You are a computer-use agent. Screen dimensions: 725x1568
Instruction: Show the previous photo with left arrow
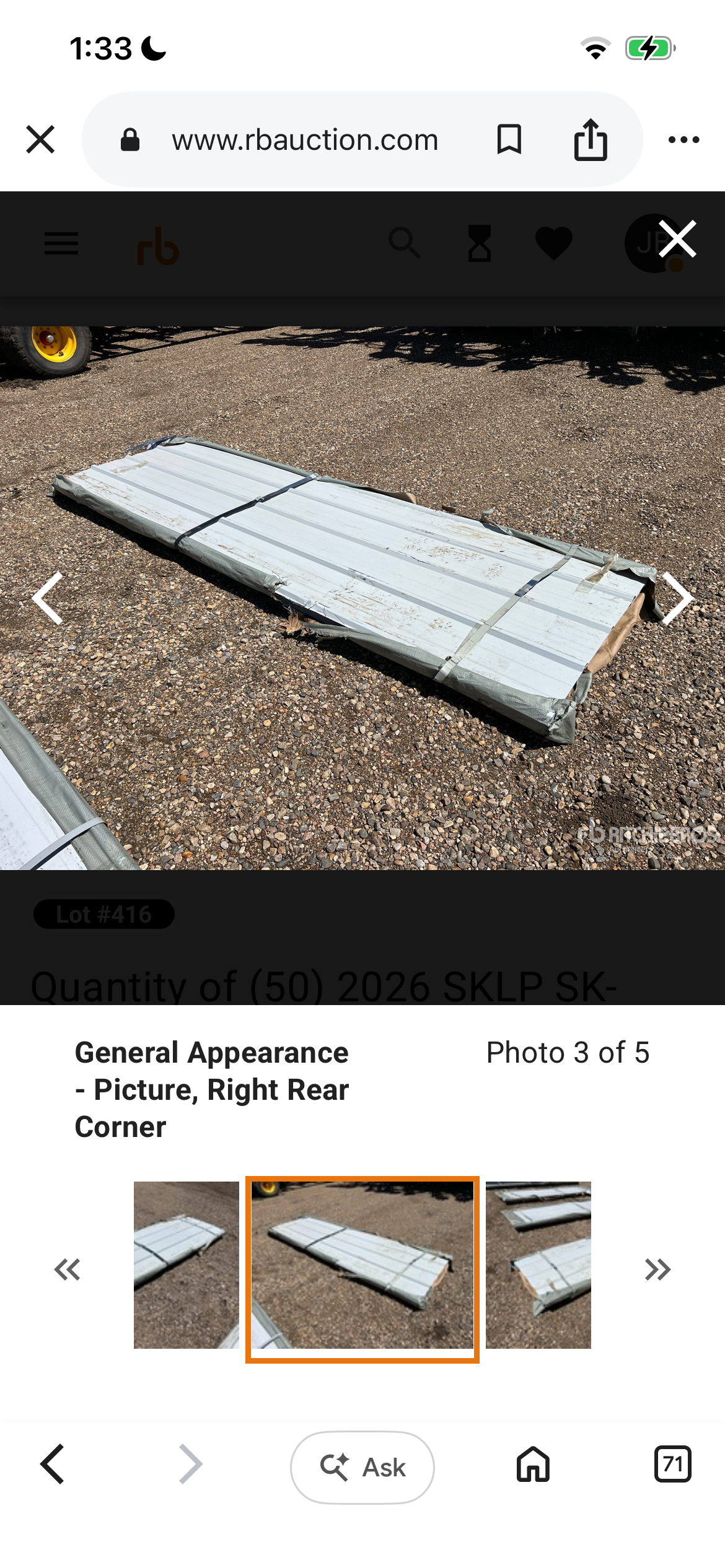tap(48, 598)
